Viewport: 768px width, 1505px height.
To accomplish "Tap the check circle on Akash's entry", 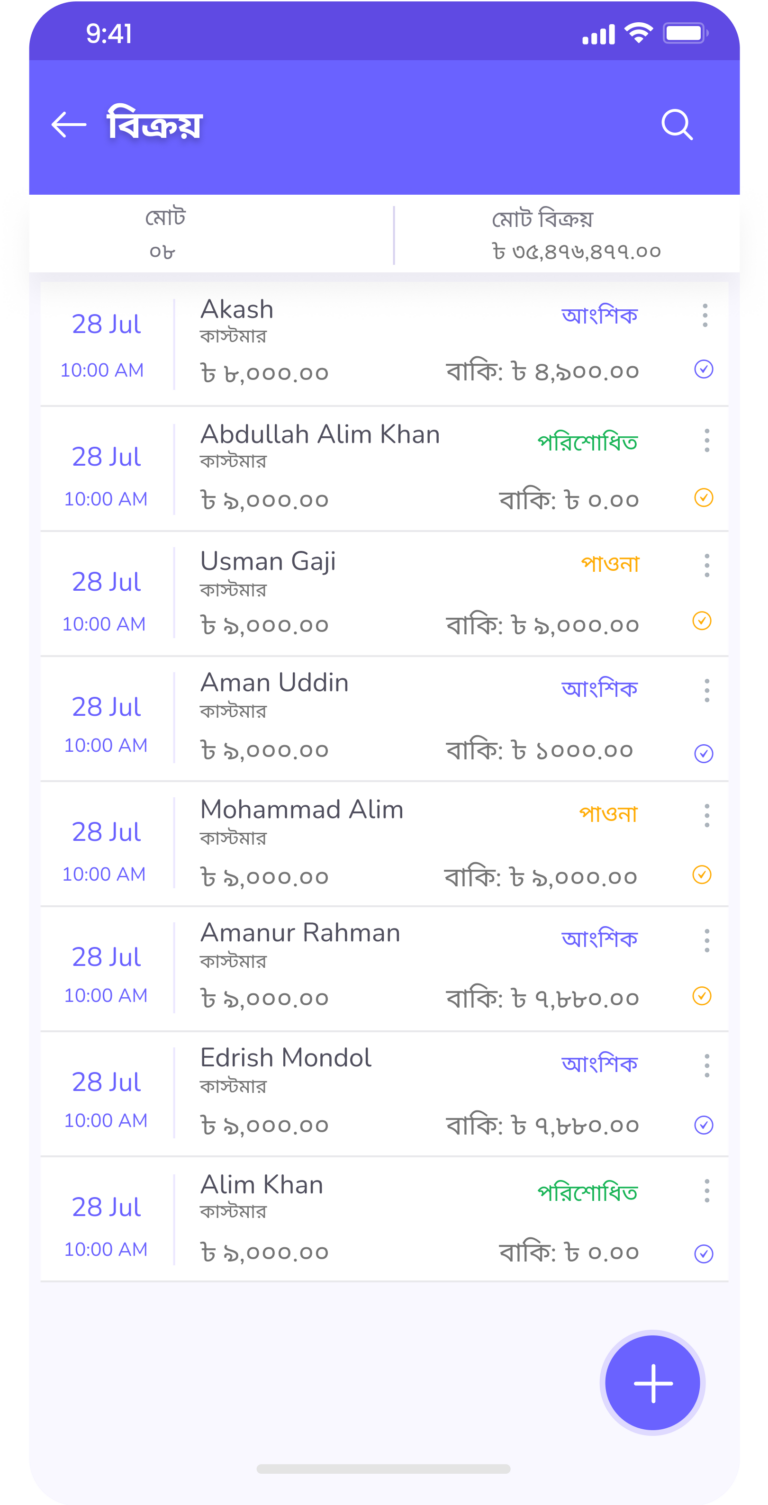I will tap(704, 369).
